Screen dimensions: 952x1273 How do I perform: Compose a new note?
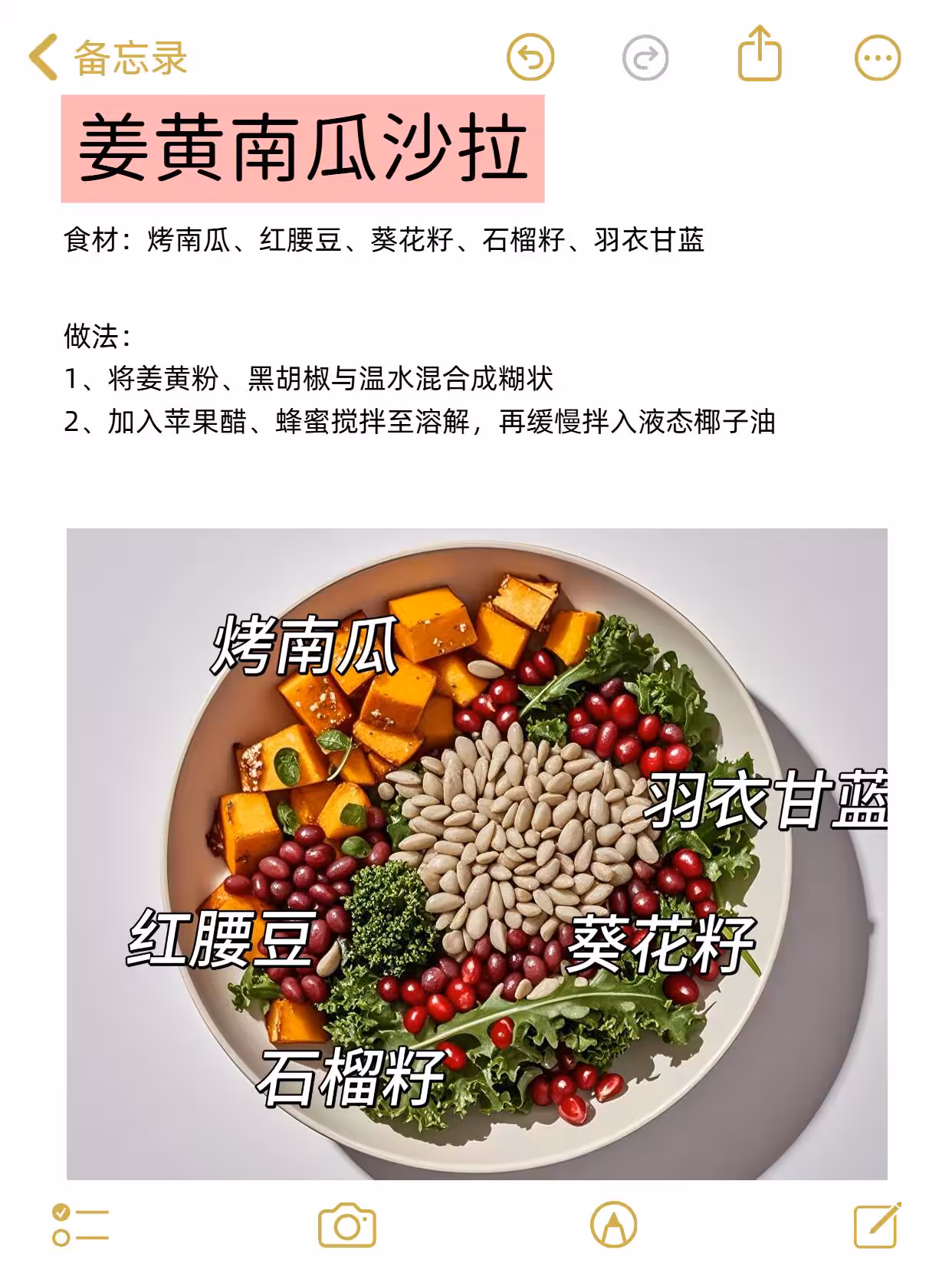[x=877, y=1225]
